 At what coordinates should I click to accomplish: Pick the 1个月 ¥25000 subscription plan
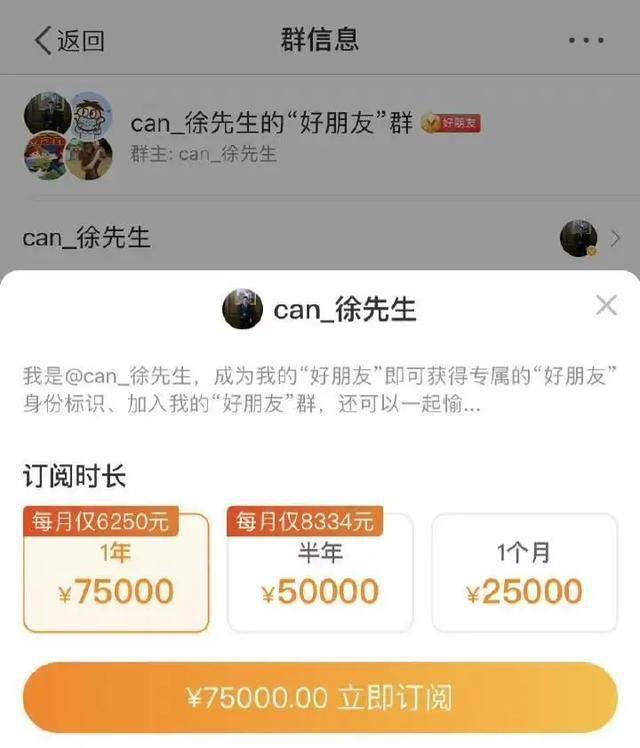coord(524,575)
